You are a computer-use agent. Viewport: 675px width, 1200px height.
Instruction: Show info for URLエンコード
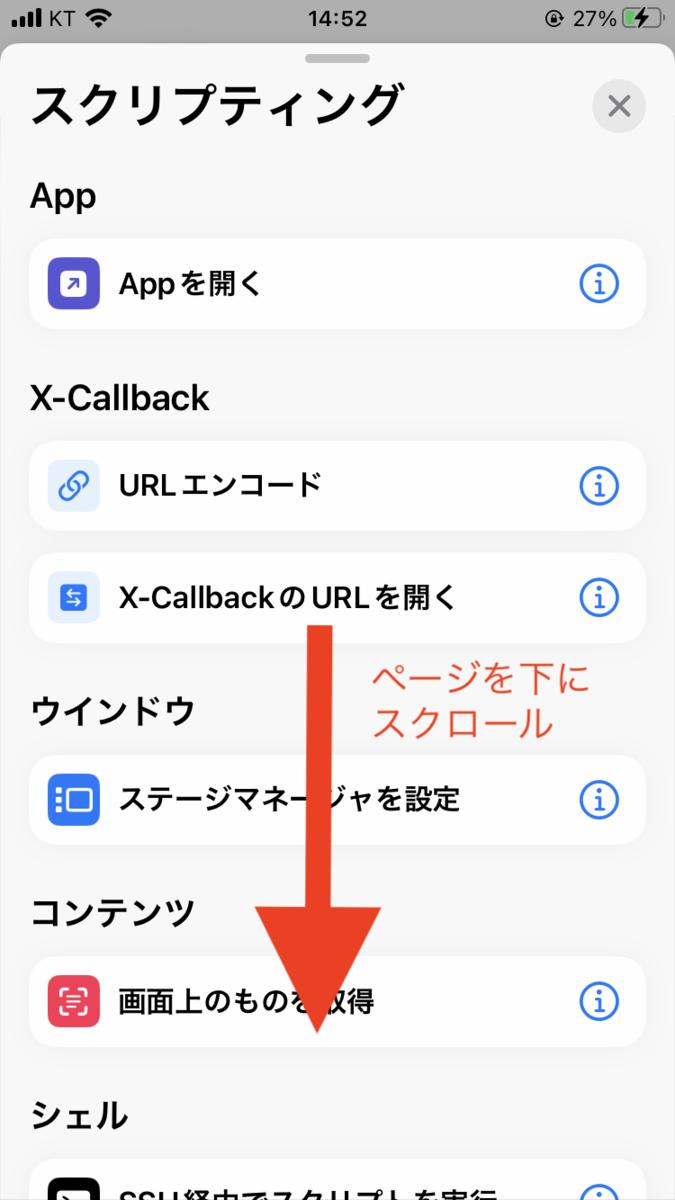tap(599, 486)
